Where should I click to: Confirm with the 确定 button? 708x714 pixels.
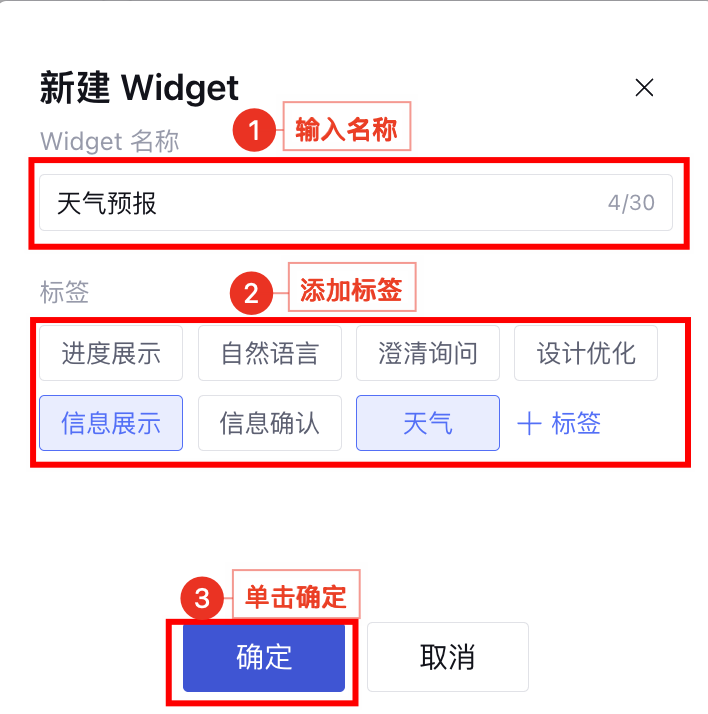[264, 657]
